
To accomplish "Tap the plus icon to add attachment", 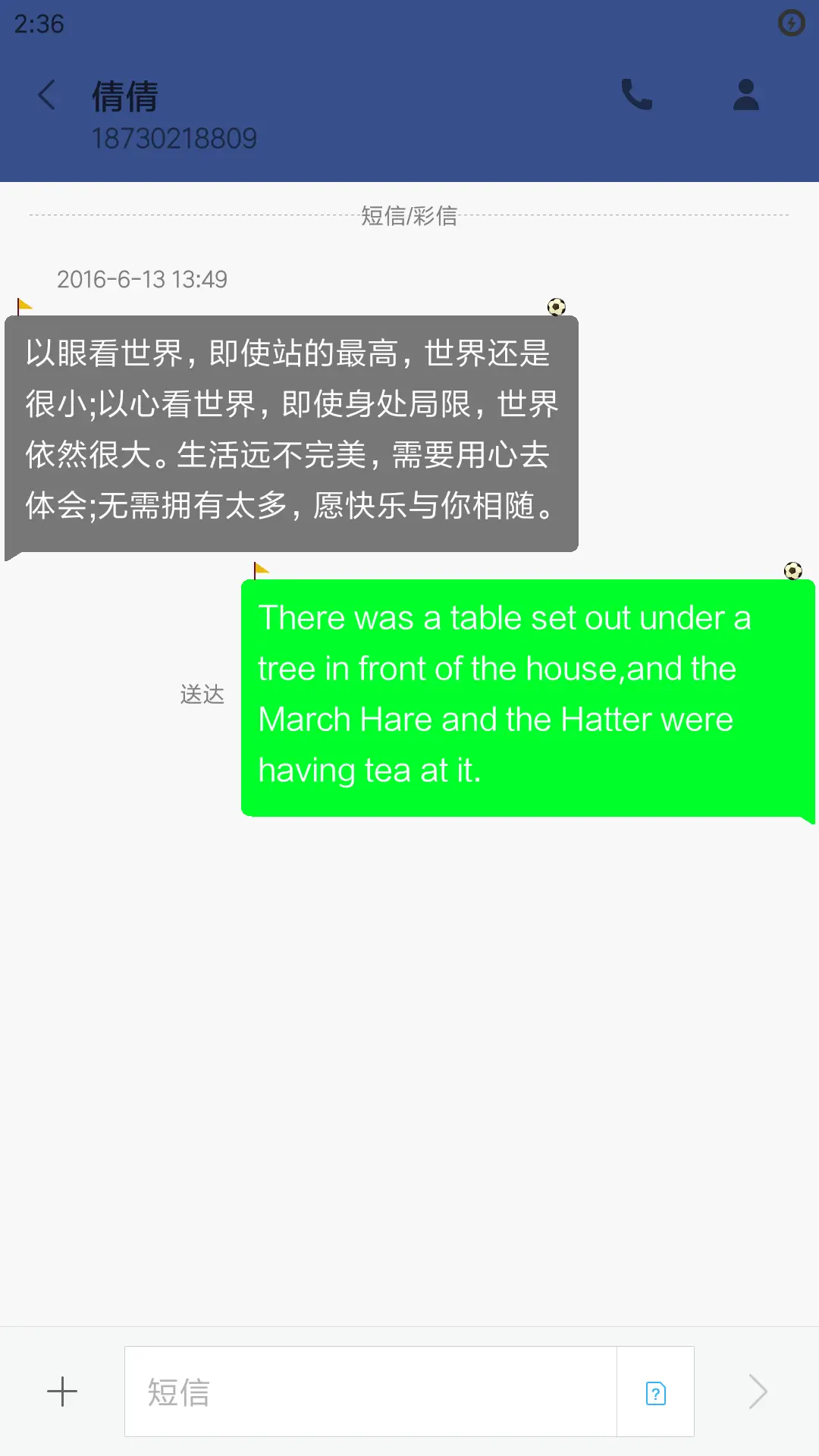I will (62, 1392).
